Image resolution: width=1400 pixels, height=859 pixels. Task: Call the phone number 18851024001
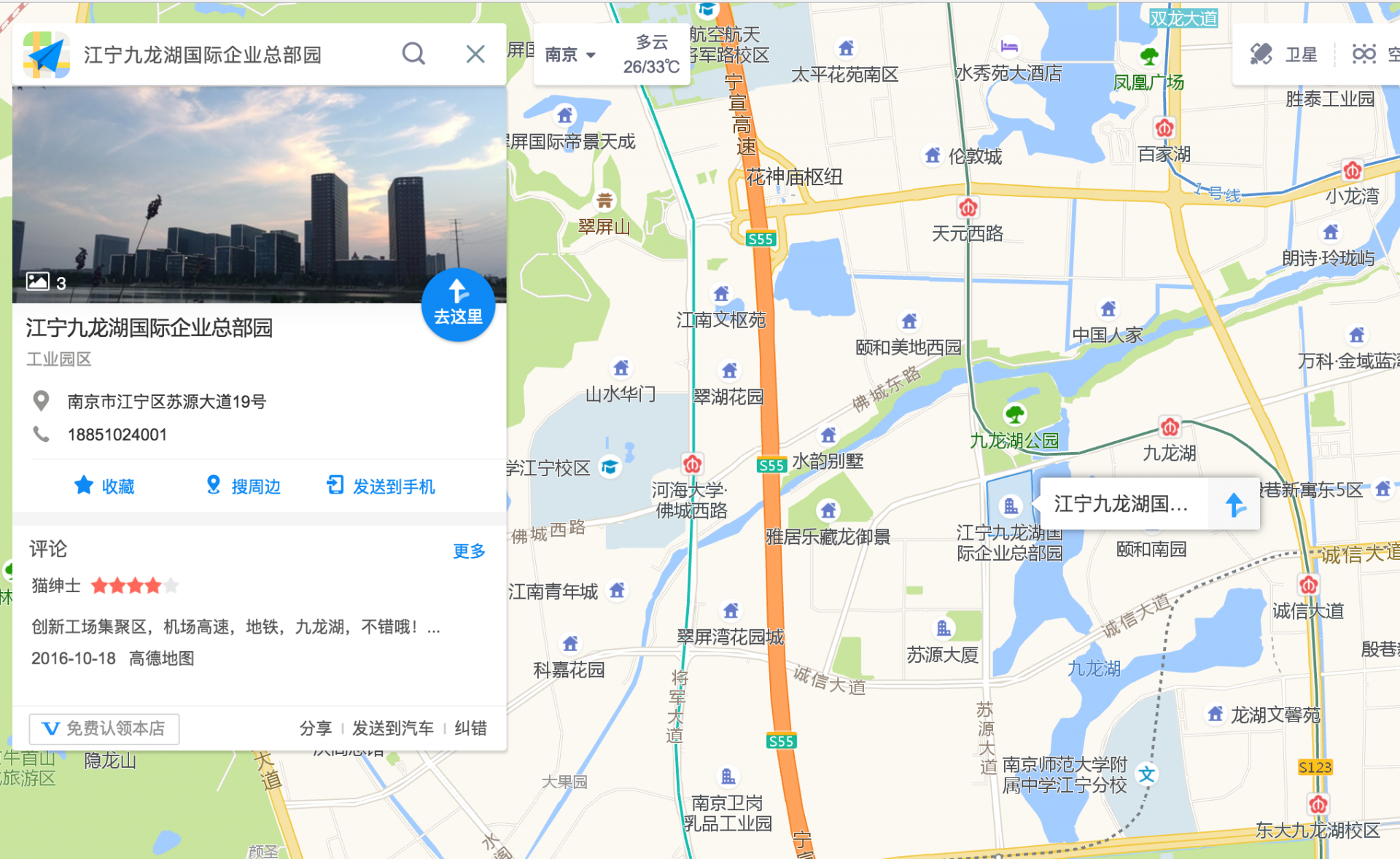(117, 435)
